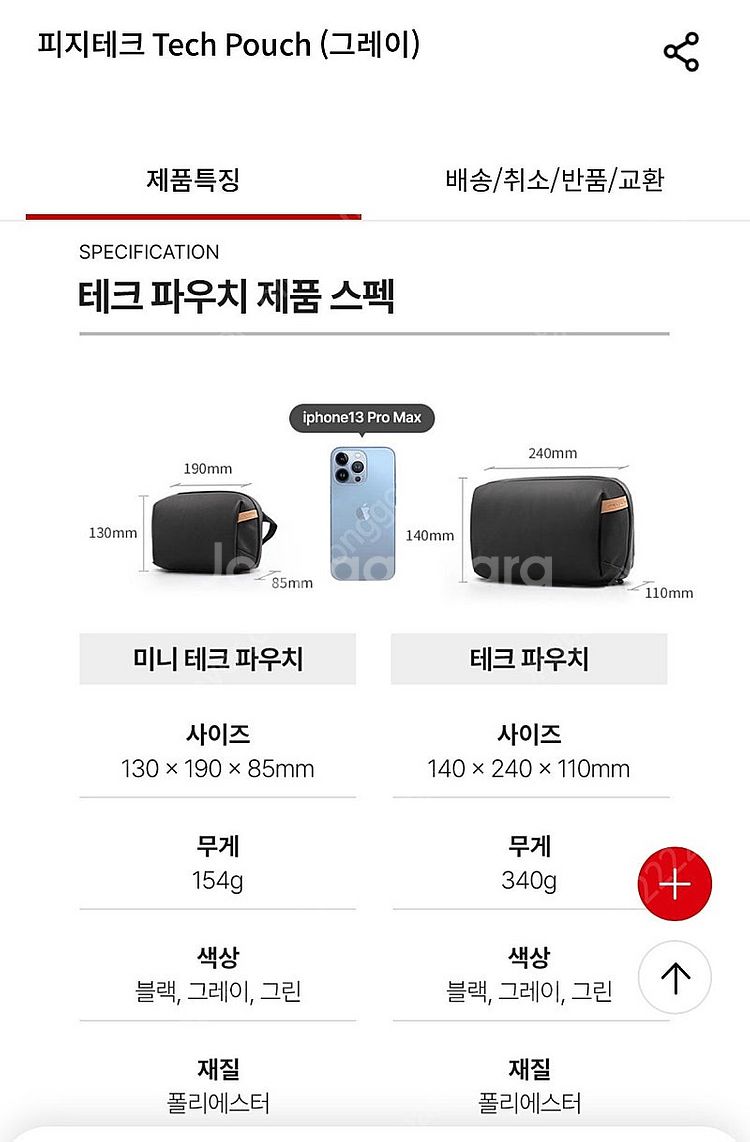Select the 사이즈 value 130 × 190 × 85mm
The width and height of the screenshot is (750, 1142).
[218, 769]
